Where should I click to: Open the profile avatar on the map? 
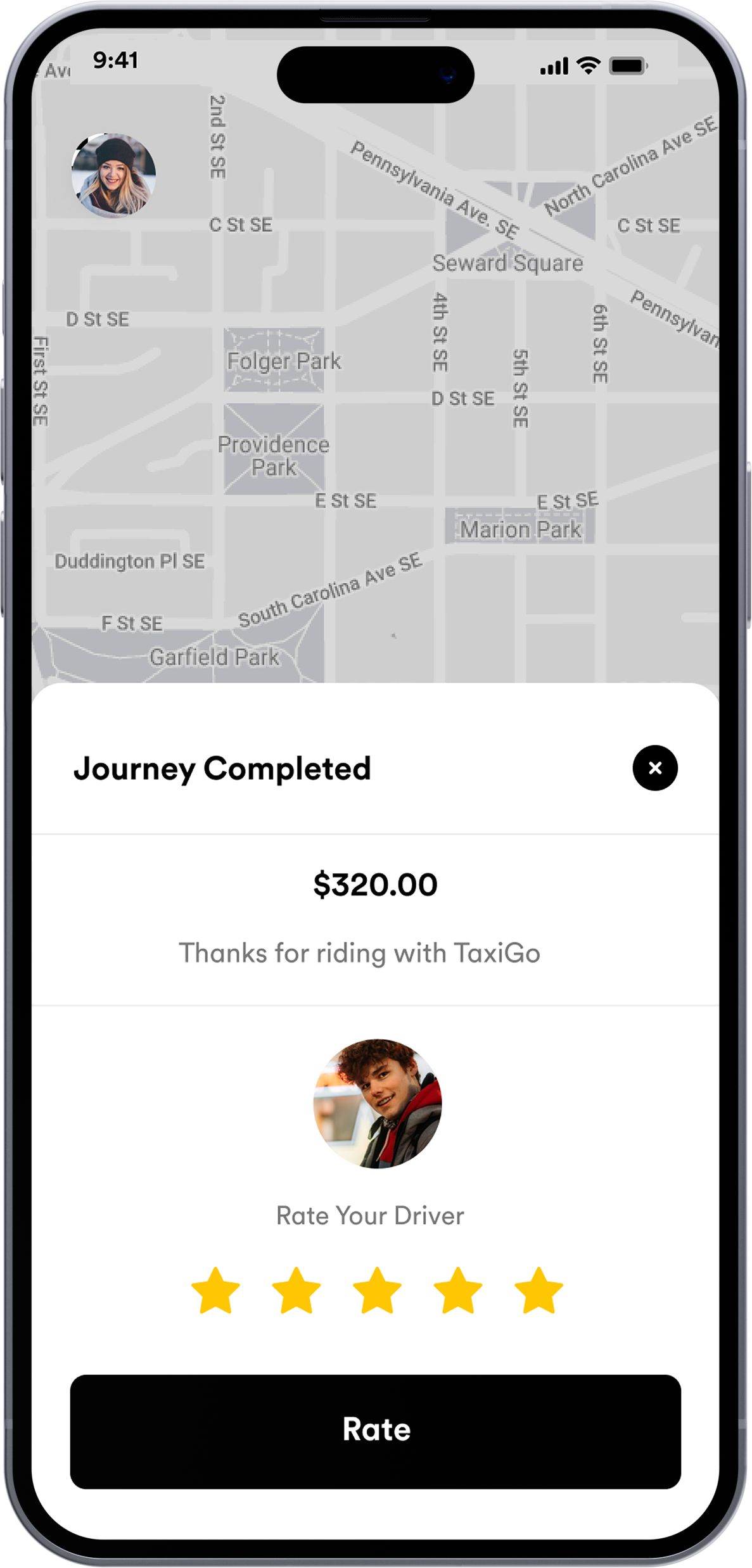113,175
